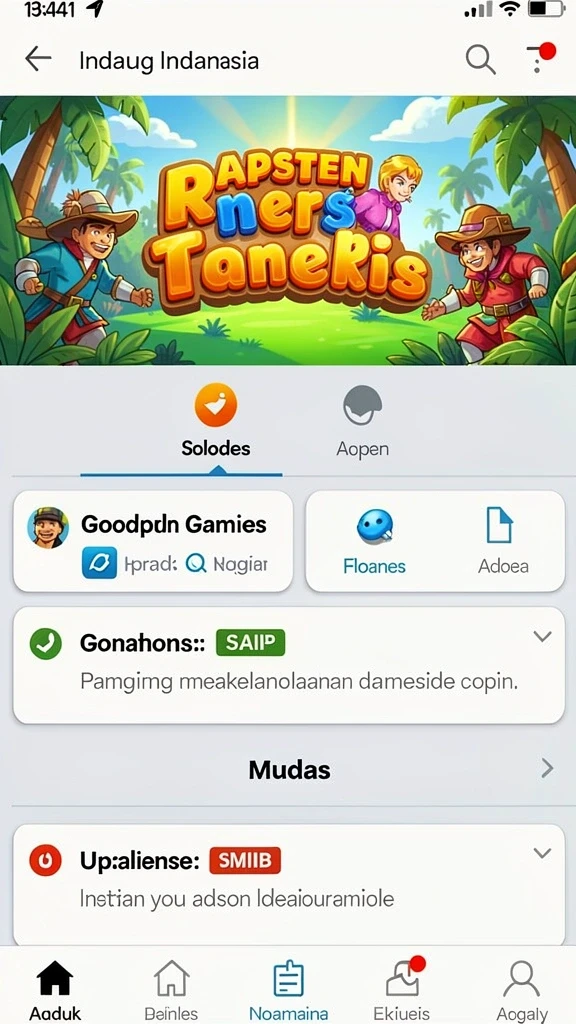
Task: Open the search magnifier
Action: pos(481,60)
